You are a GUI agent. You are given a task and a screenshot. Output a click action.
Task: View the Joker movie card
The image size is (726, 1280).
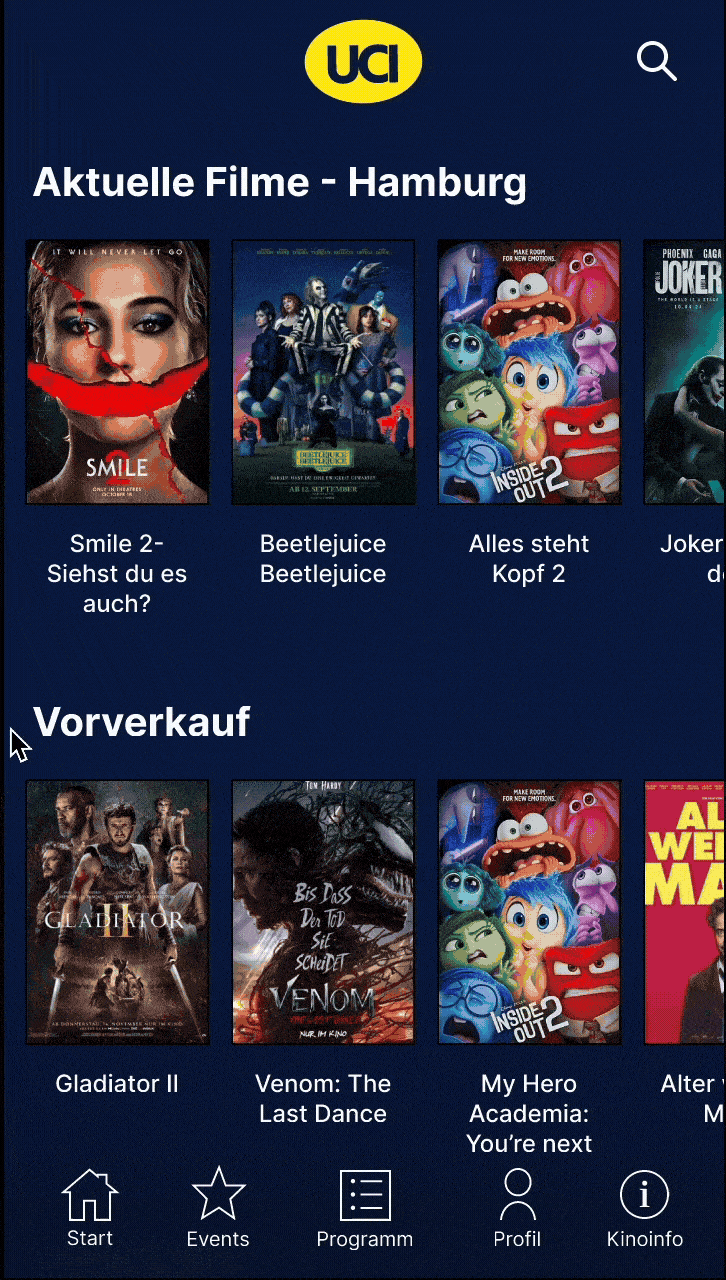(686, 372)
